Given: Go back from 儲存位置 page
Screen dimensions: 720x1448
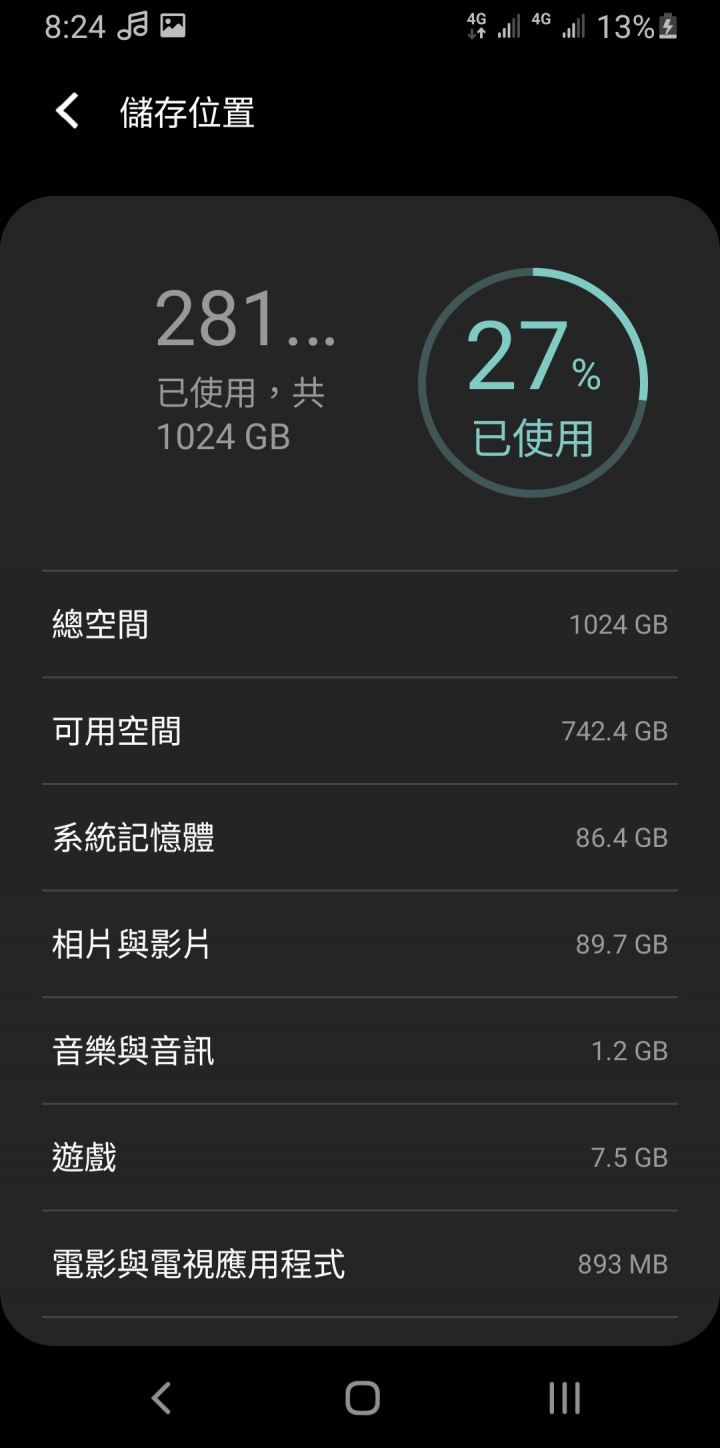Looking at the screenshot, I should [x=67, y=111].
